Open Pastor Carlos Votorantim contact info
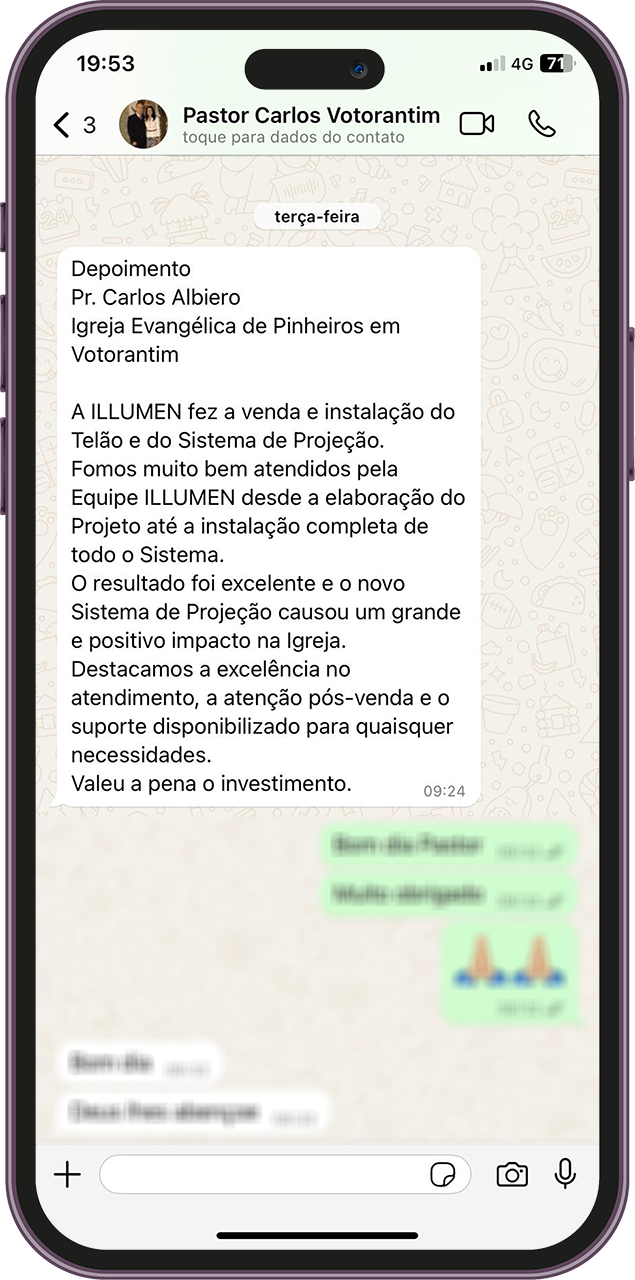Image resolution: width=635 pixels, height=1280 pixels. pos(311,125)
